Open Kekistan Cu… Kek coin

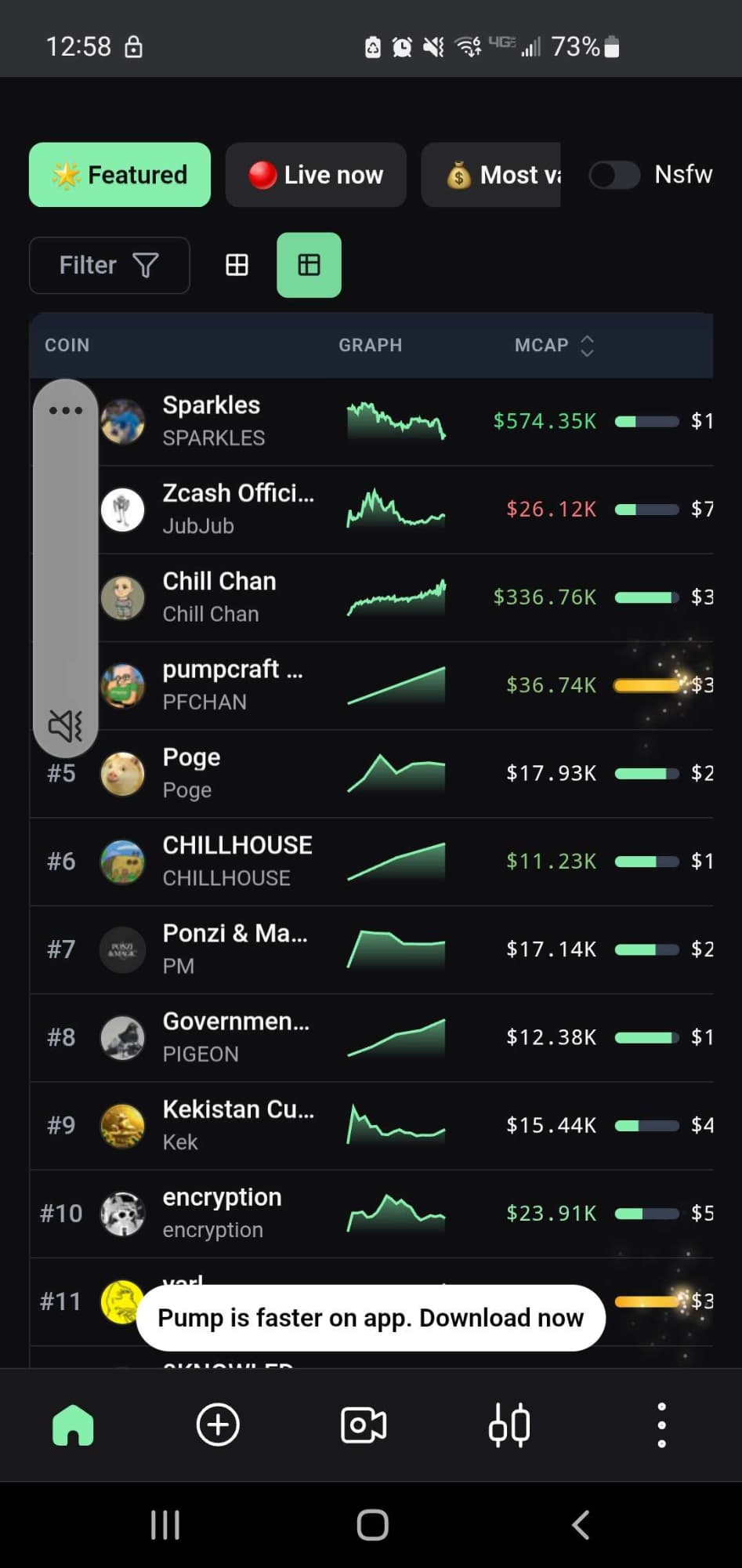coord(237,1125)
